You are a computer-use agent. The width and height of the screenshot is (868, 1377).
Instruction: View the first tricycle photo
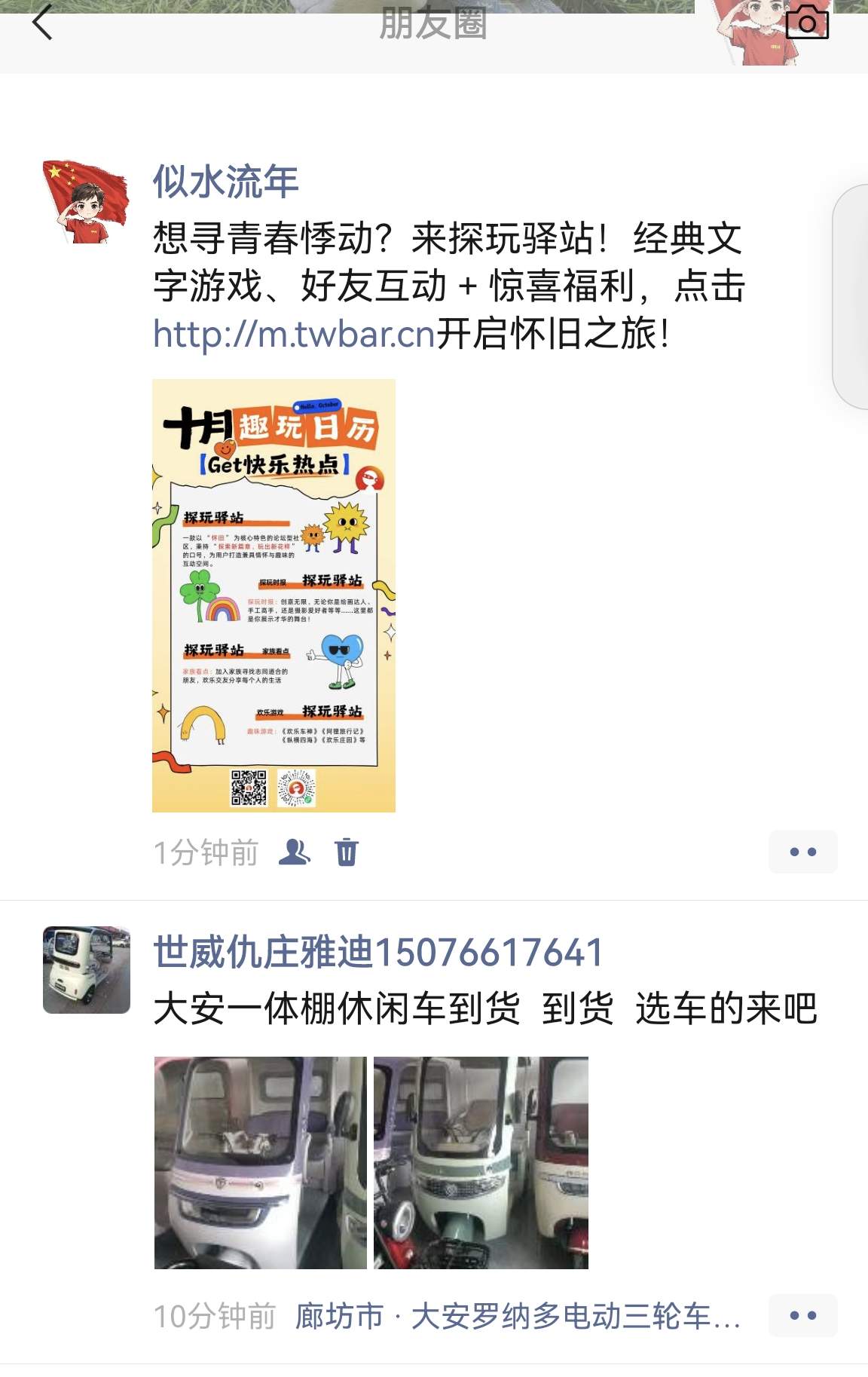click(260, 1162)
